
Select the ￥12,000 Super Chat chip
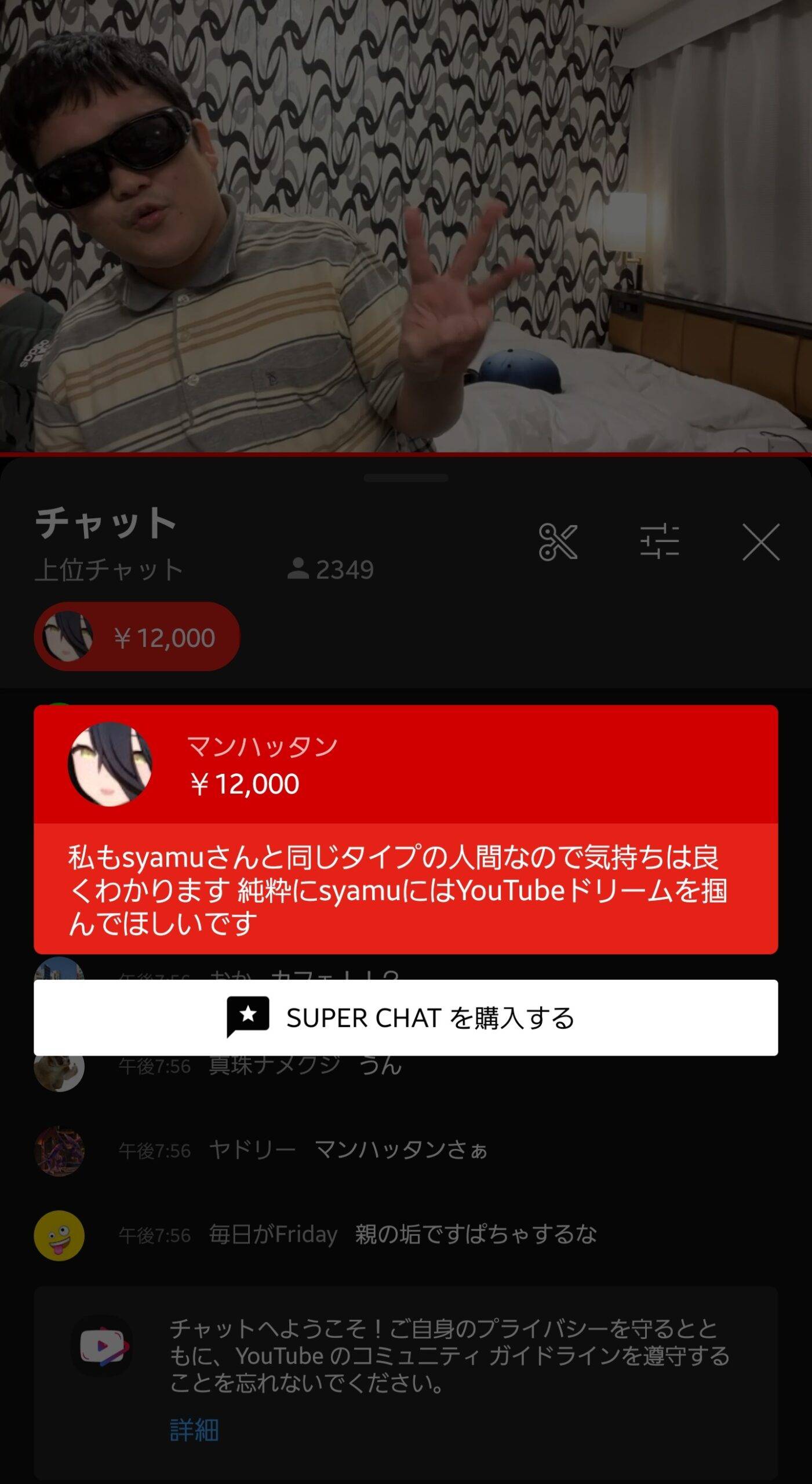click(x=137, y=637)
